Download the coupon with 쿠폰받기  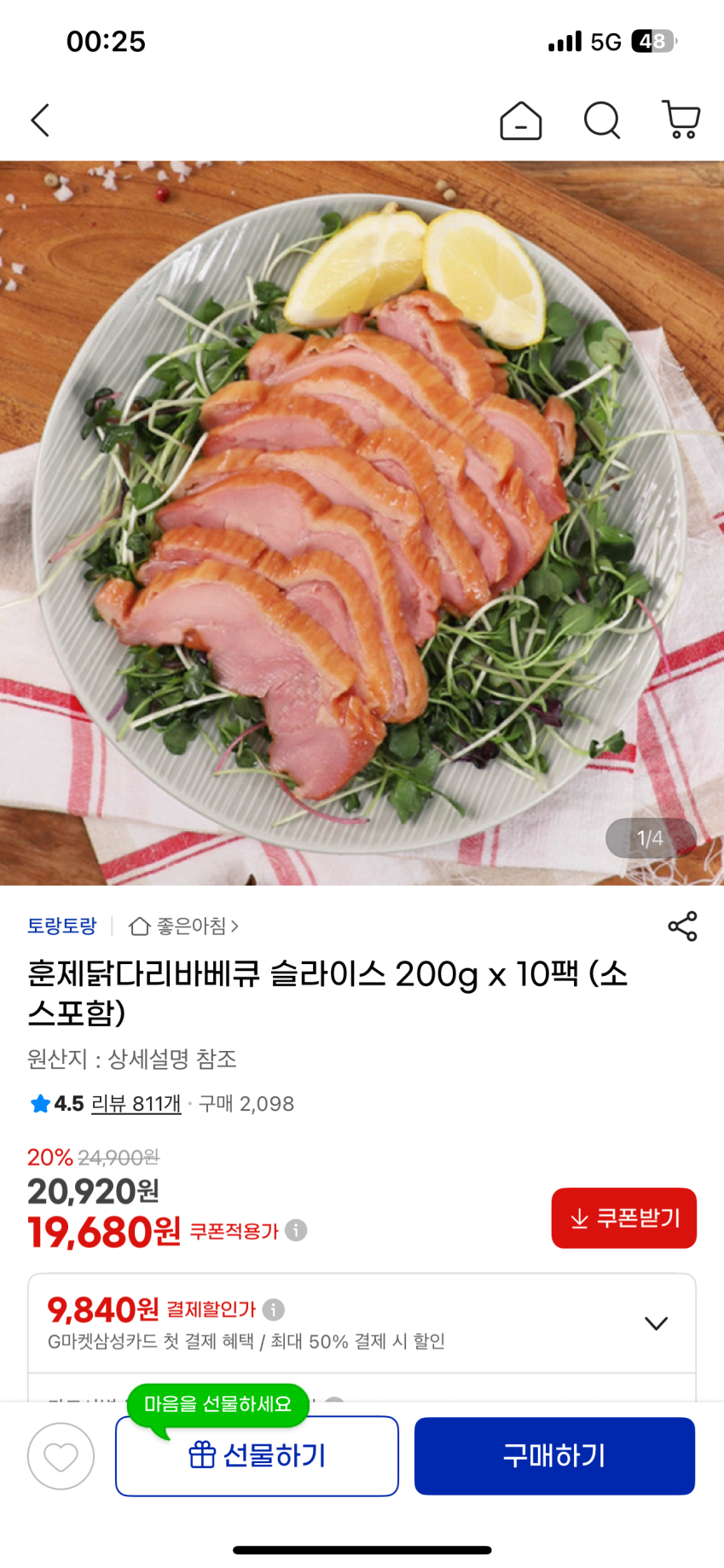[623, 1218]
